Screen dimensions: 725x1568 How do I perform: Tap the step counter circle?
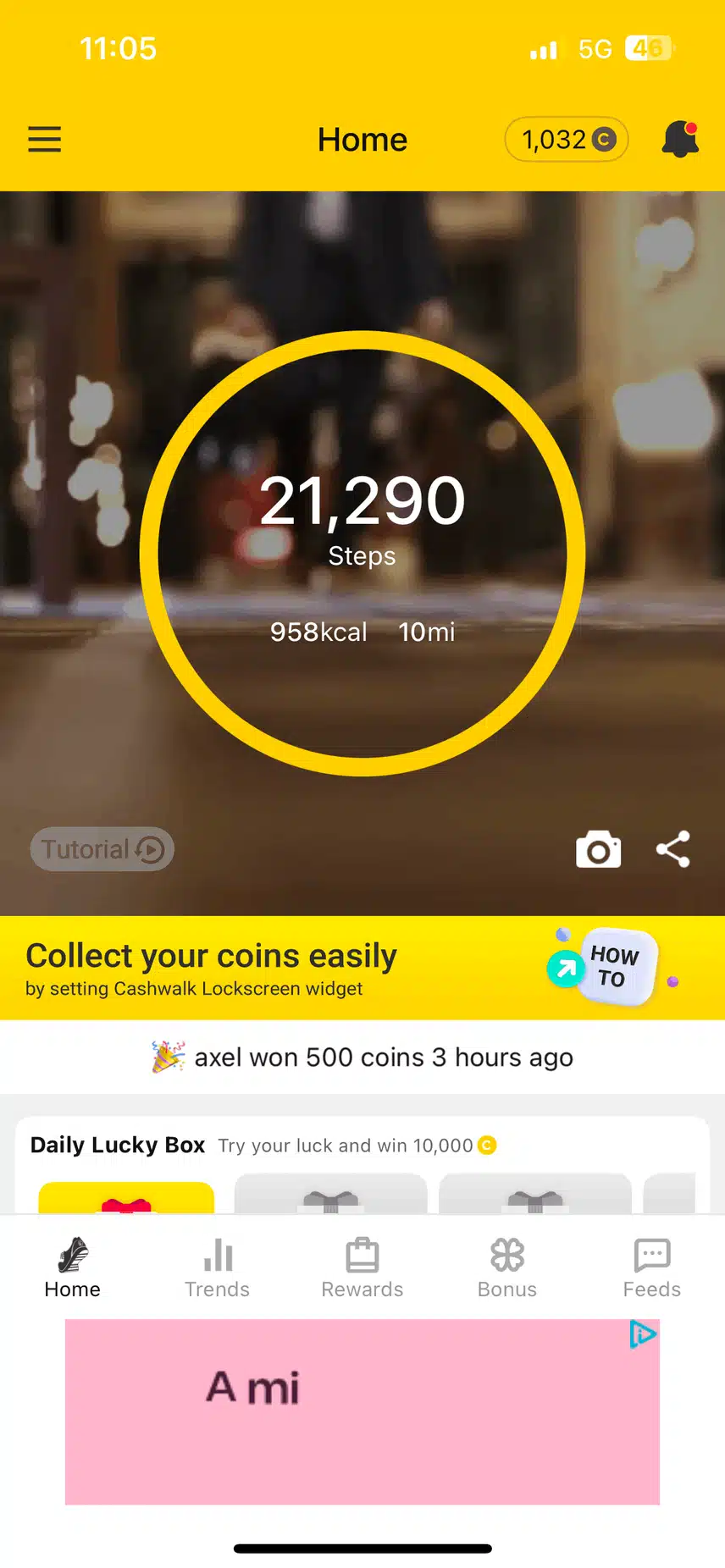362,553
